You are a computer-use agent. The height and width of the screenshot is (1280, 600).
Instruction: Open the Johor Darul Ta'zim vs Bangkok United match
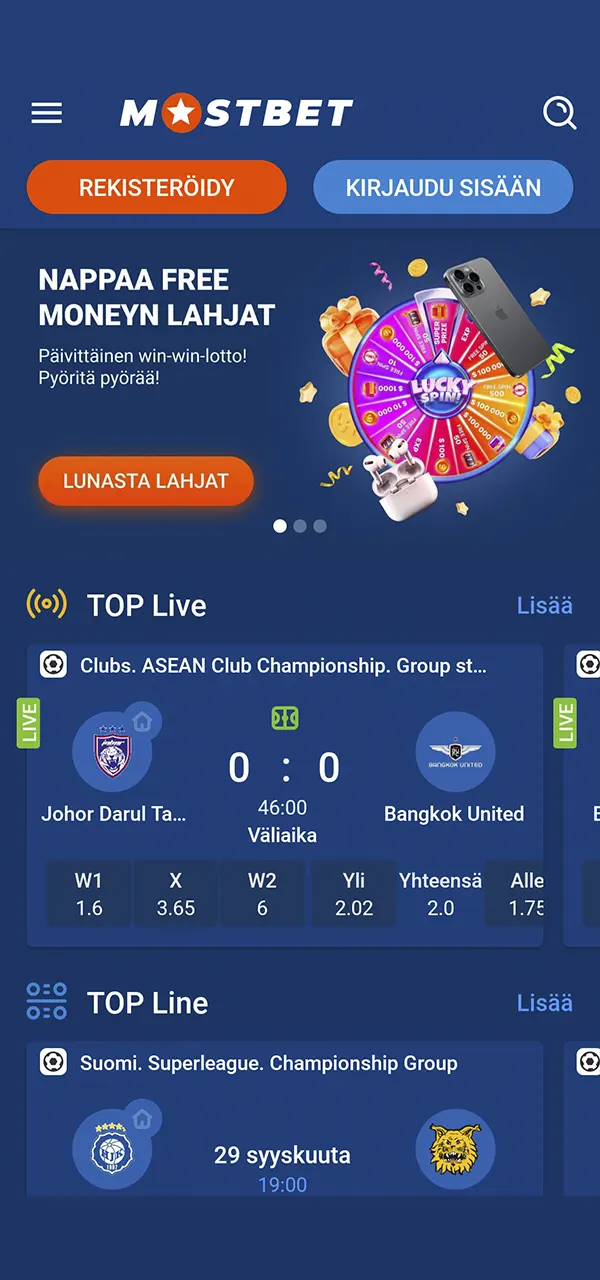tap(285, 770)
